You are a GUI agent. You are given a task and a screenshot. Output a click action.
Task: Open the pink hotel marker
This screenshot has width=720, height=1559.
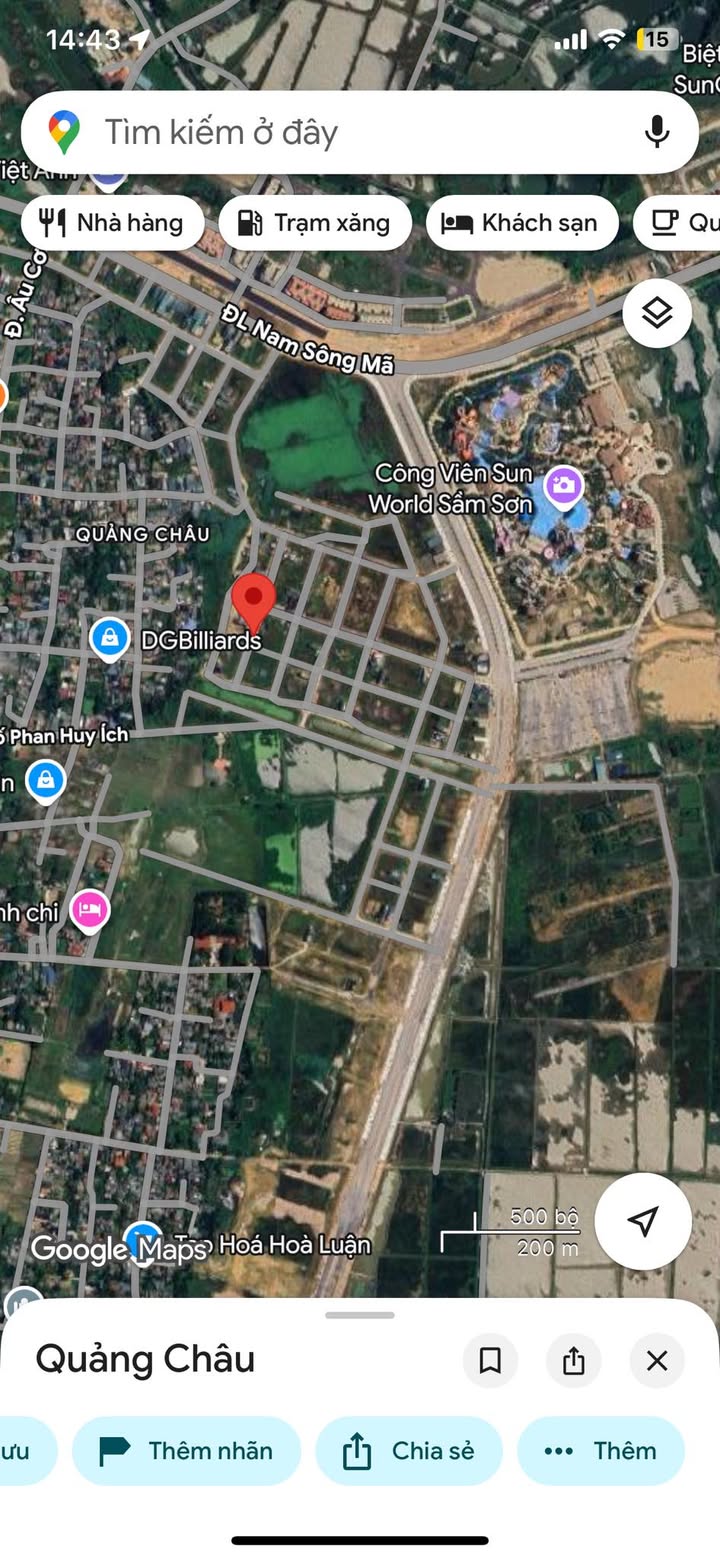coord(91,910)
